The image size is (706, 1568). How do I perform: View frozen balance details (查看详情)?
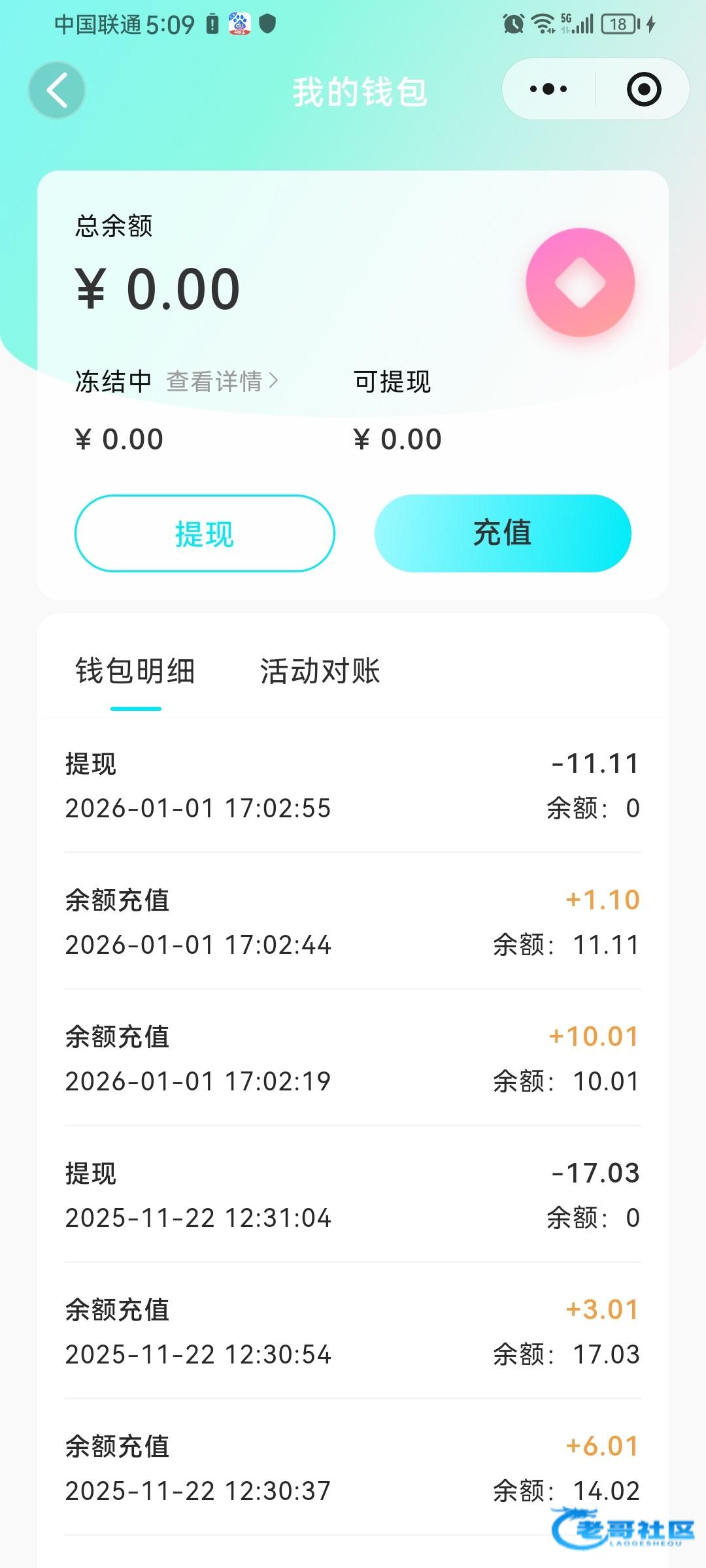point(222,381)
